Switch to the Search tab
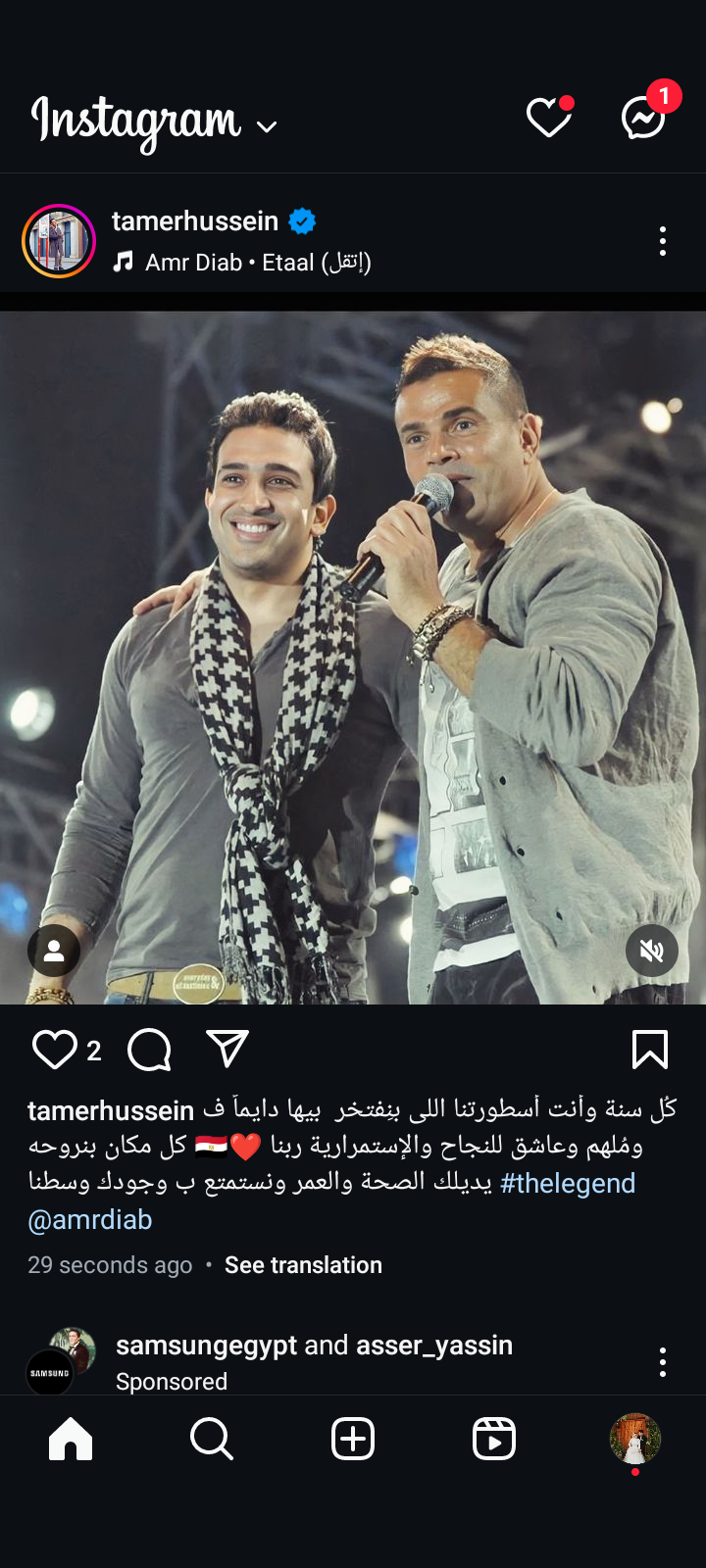Screen dimensions: 706x1568 [x=212, y=1440]
